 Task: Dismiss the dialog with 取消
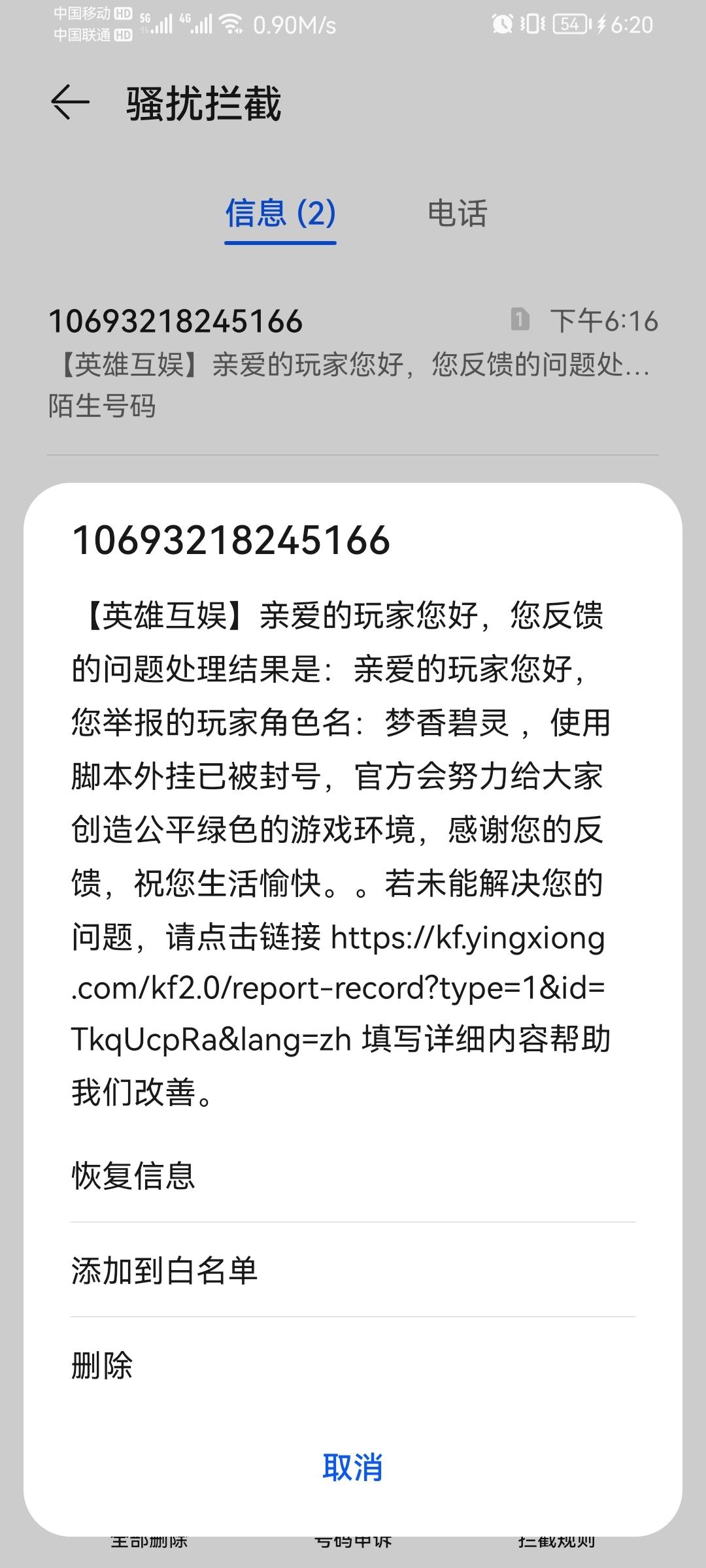click(353, 1467)
